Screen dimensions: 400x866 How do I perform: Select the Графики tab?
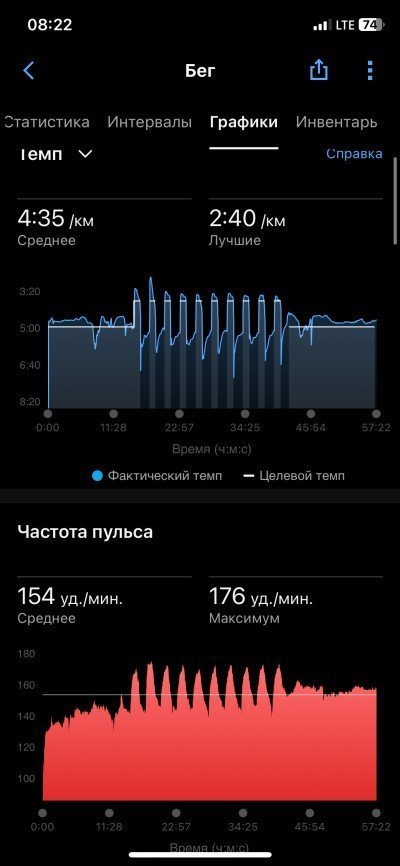[244, 122]
